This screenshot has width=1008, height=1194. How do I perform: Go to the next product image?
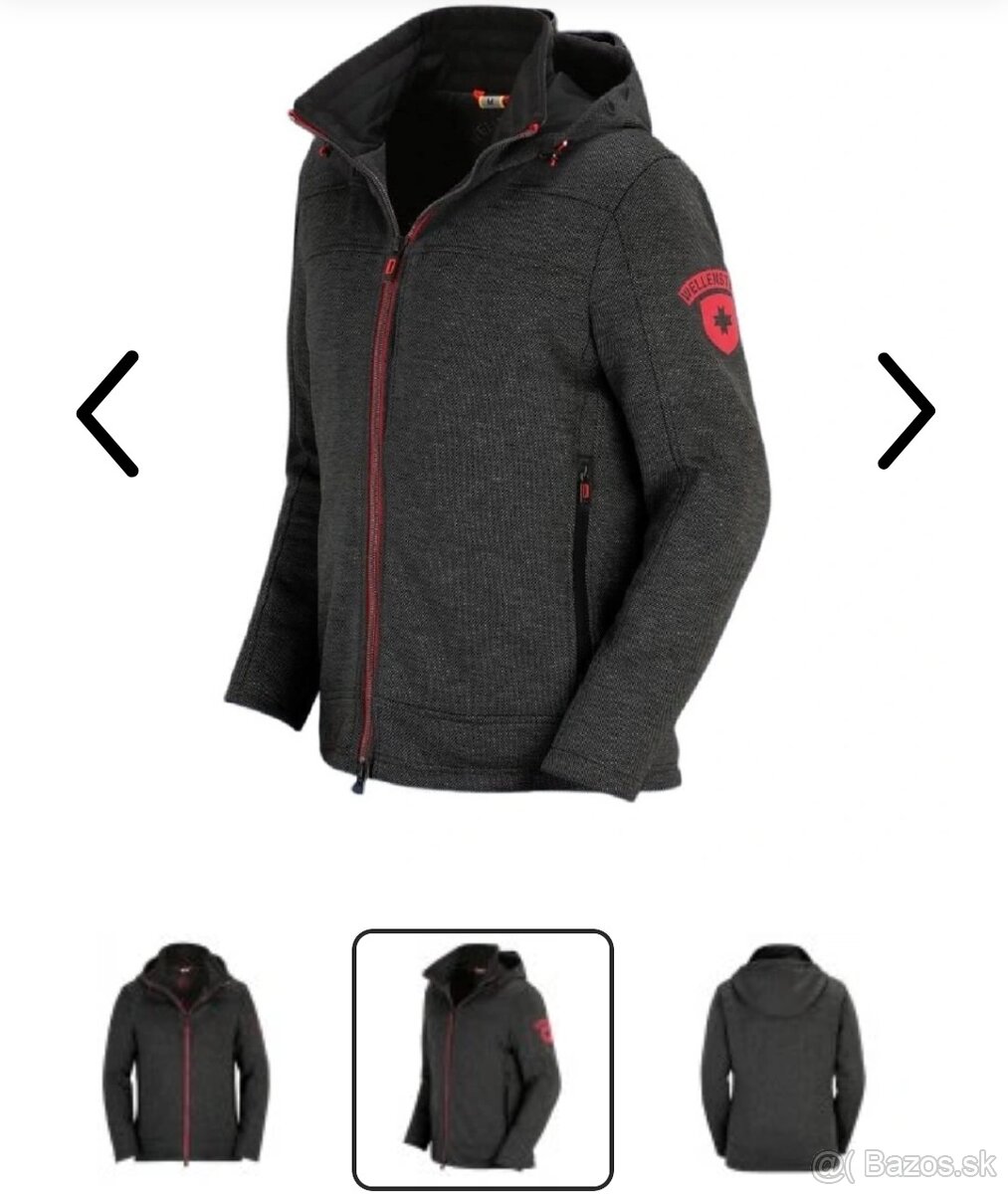tap(906, 410)
